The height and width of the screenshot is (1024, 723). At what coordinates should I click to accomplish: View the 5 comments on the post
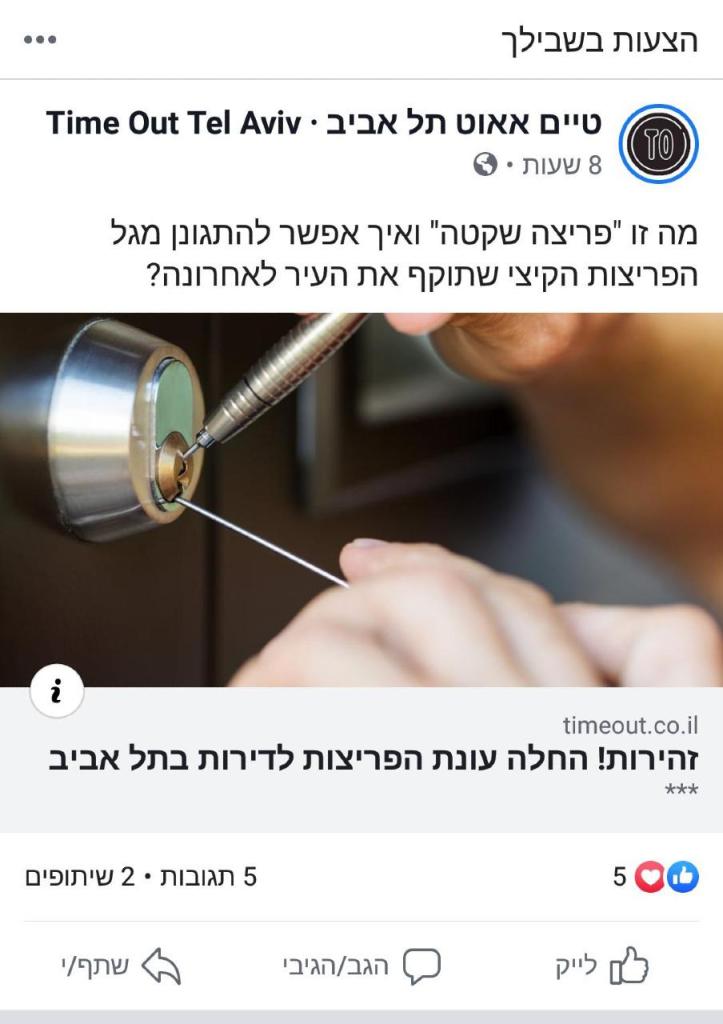coord(208,877)
